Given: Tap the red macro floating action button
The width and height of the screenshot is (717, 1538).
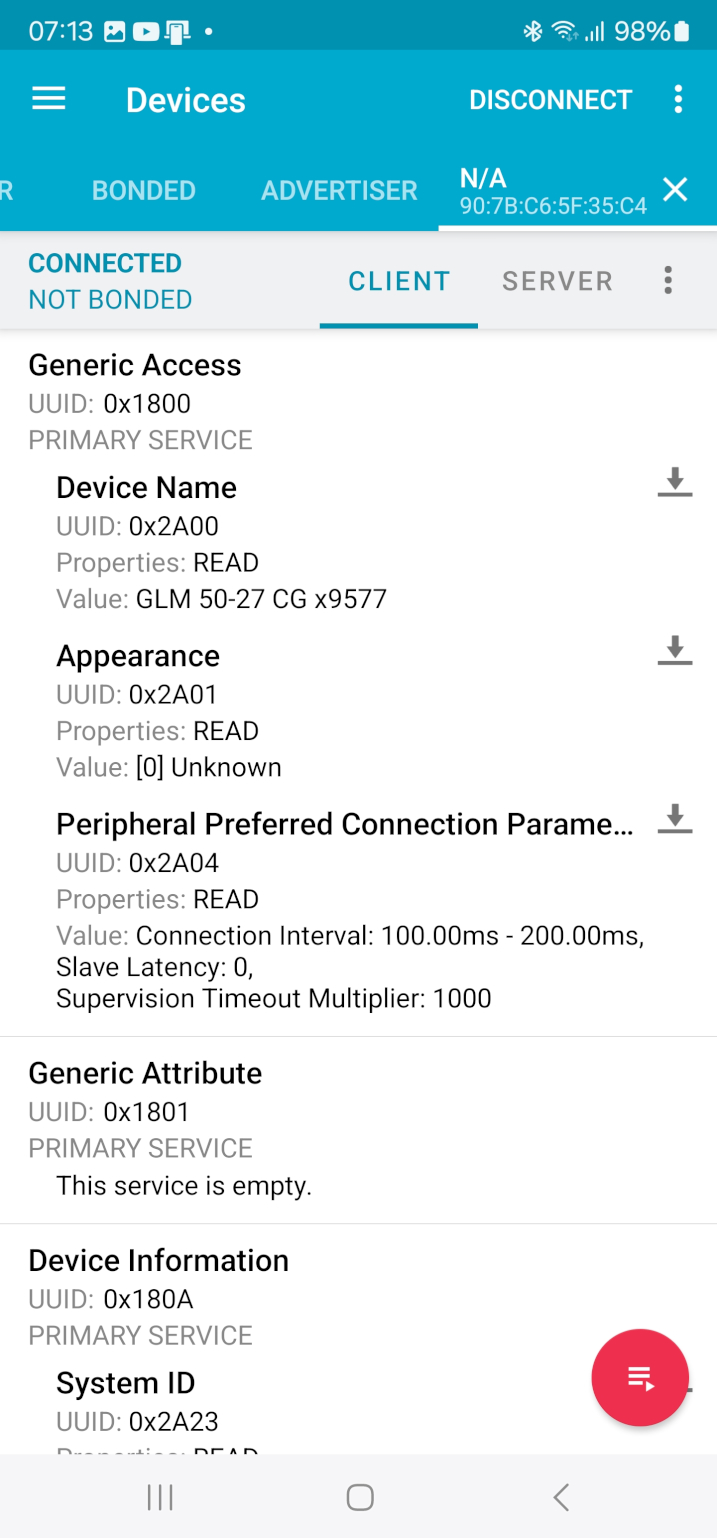Looking at the screenshot, I should tap(640, 1377).
